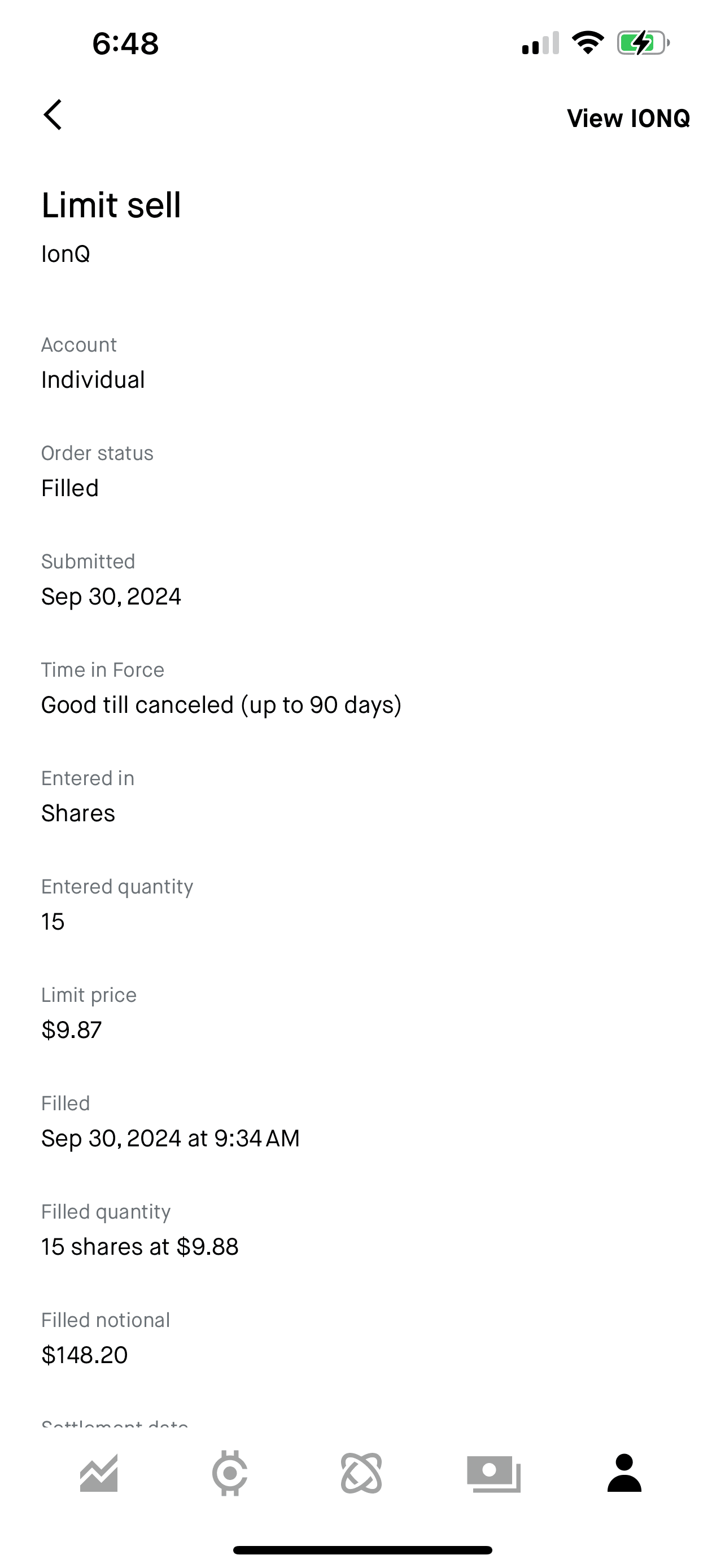The height and width of the screenshot is (1568, 725).
Task: Switch to the investing chart tab
Action: pyautogui.click(x=99, y=1474)
